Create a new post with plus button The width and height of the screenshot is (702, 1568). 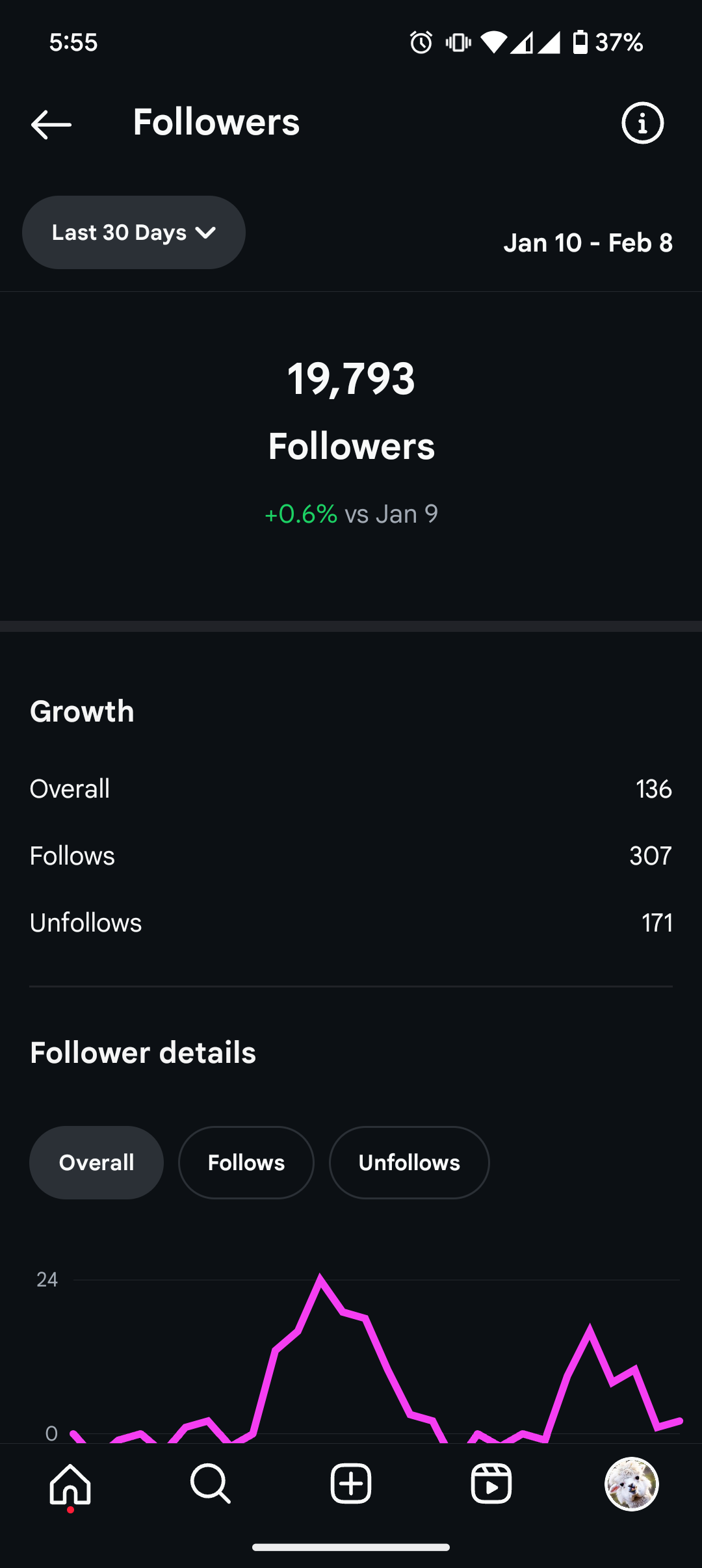(351, 1484)
